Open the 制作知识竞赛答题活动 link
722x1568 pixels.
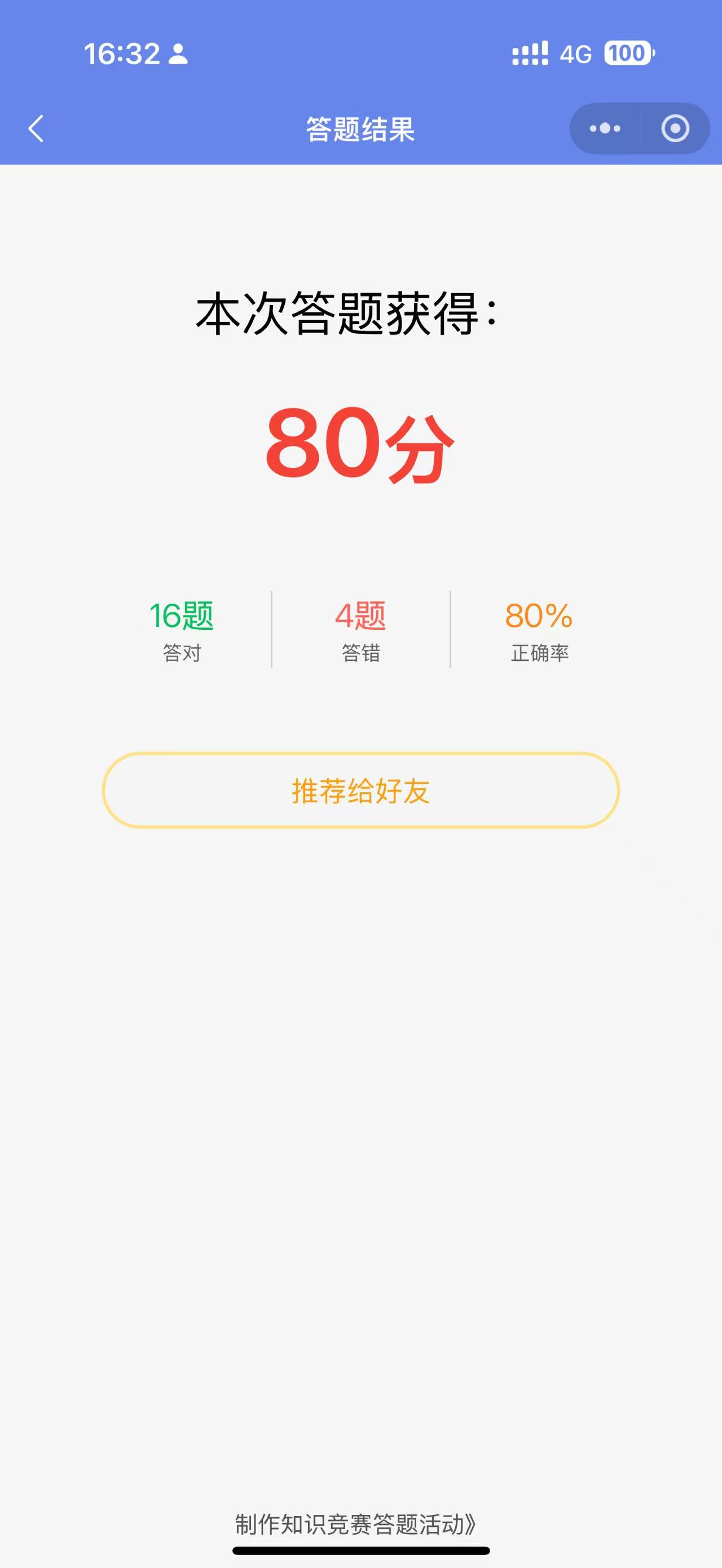pos(355,1523)
